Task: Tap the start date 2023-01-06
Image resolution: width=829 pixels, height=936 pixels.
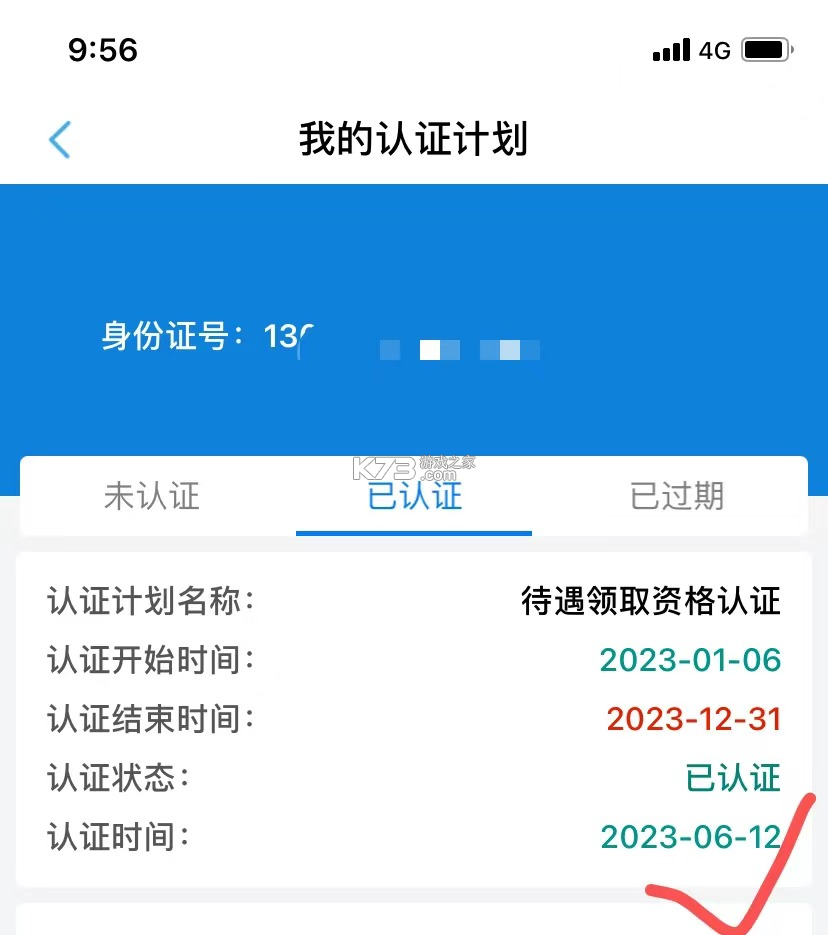Action: click(x=690, y=661)
